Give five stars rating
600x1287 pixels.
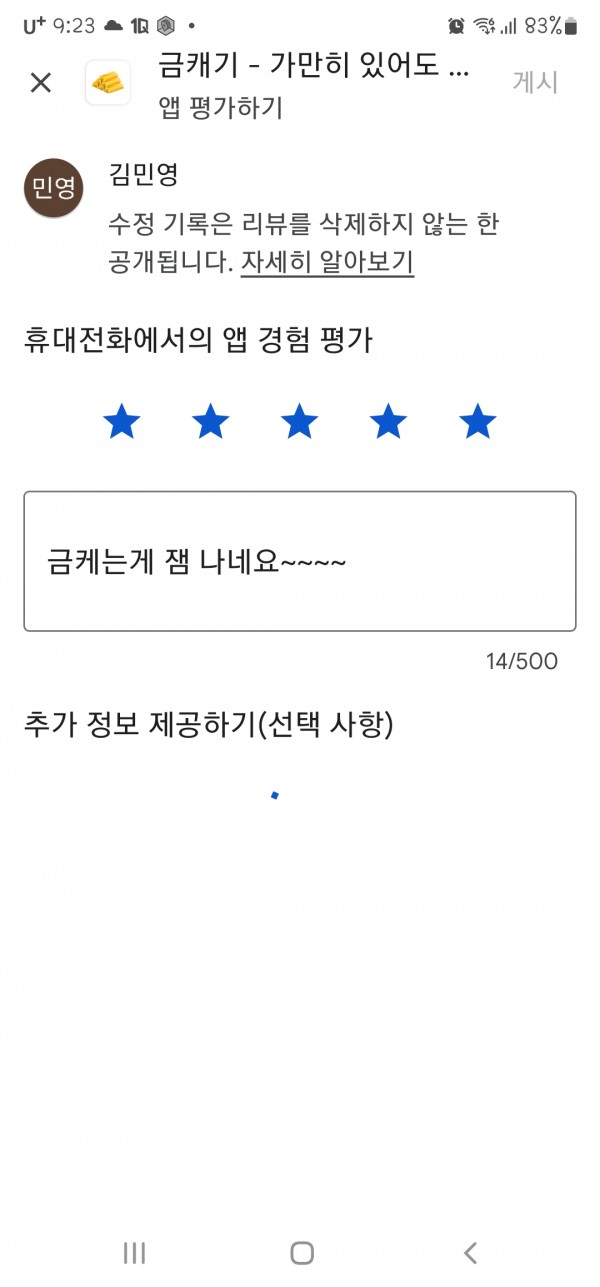click(478, 422)
